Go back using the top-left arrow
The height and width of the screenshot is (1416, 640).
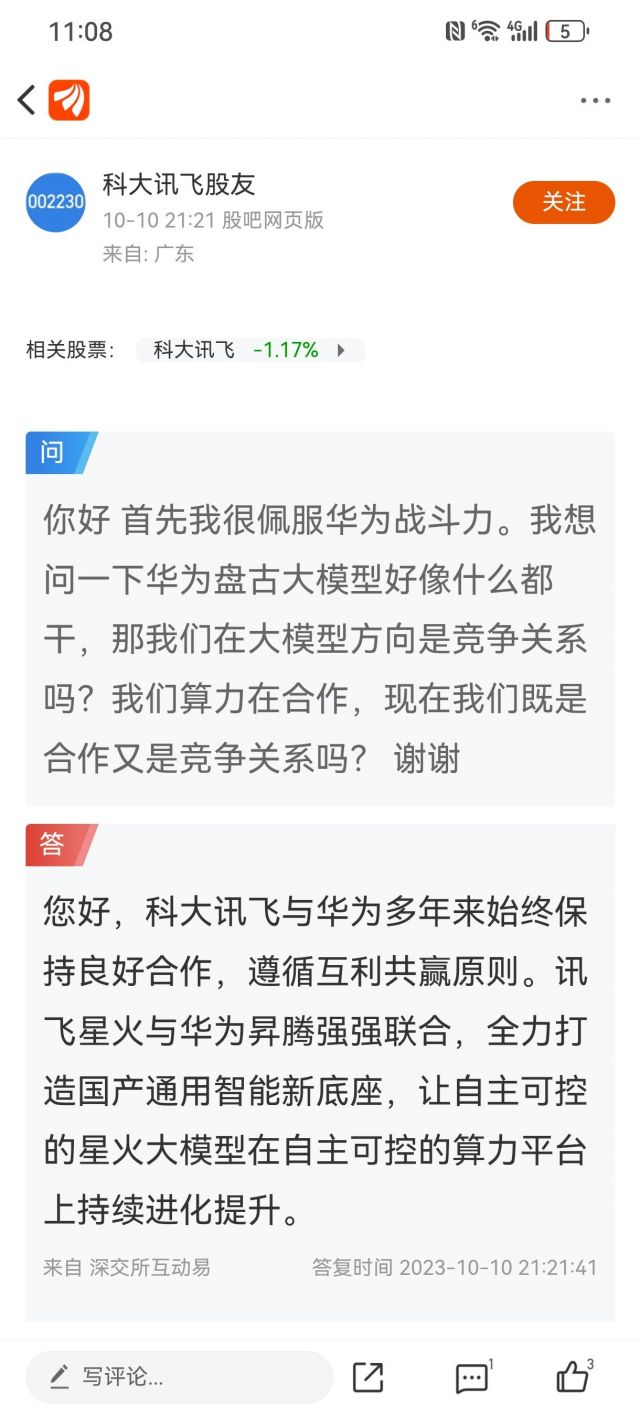tap(26, 100)
